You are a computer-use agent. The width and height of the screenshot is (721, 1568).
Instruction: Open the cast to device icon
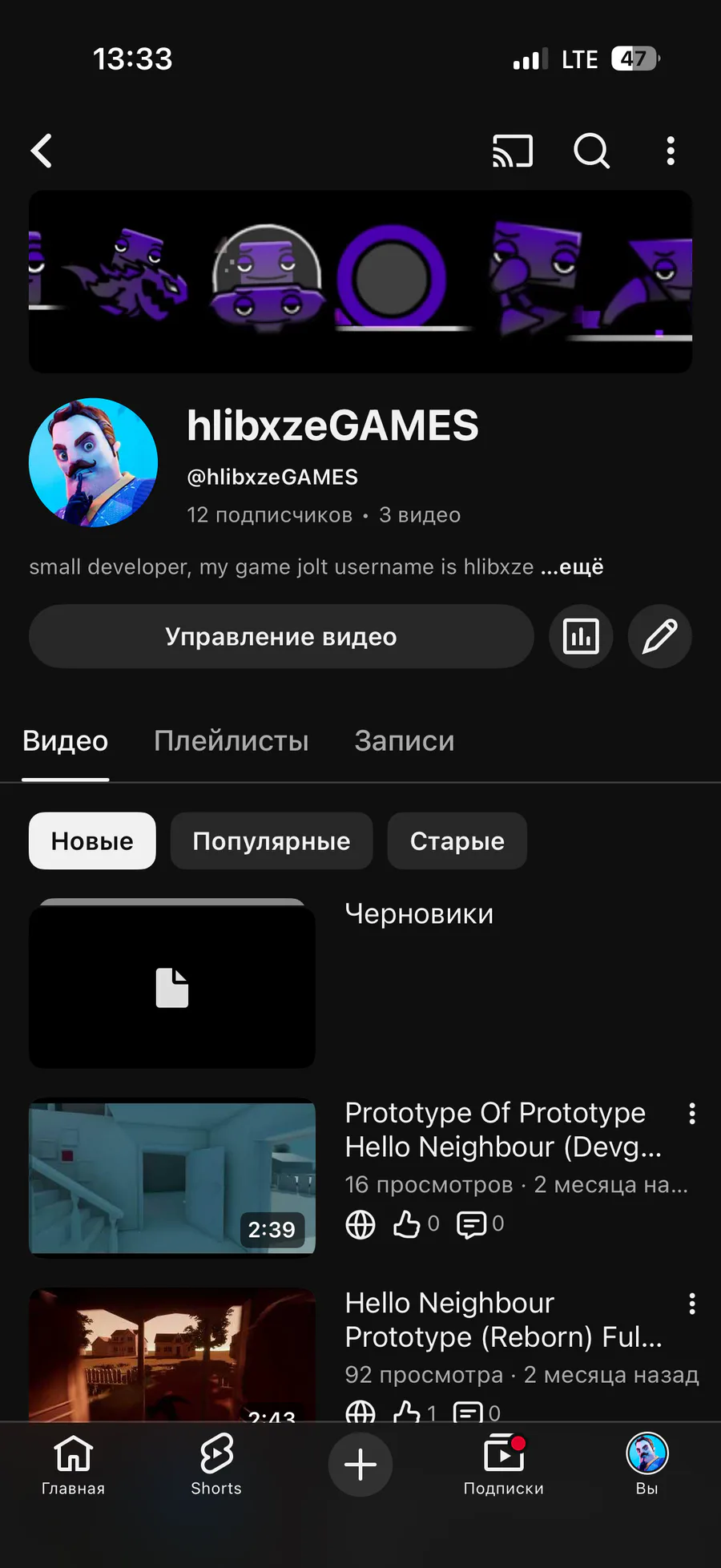click(513, 151)
